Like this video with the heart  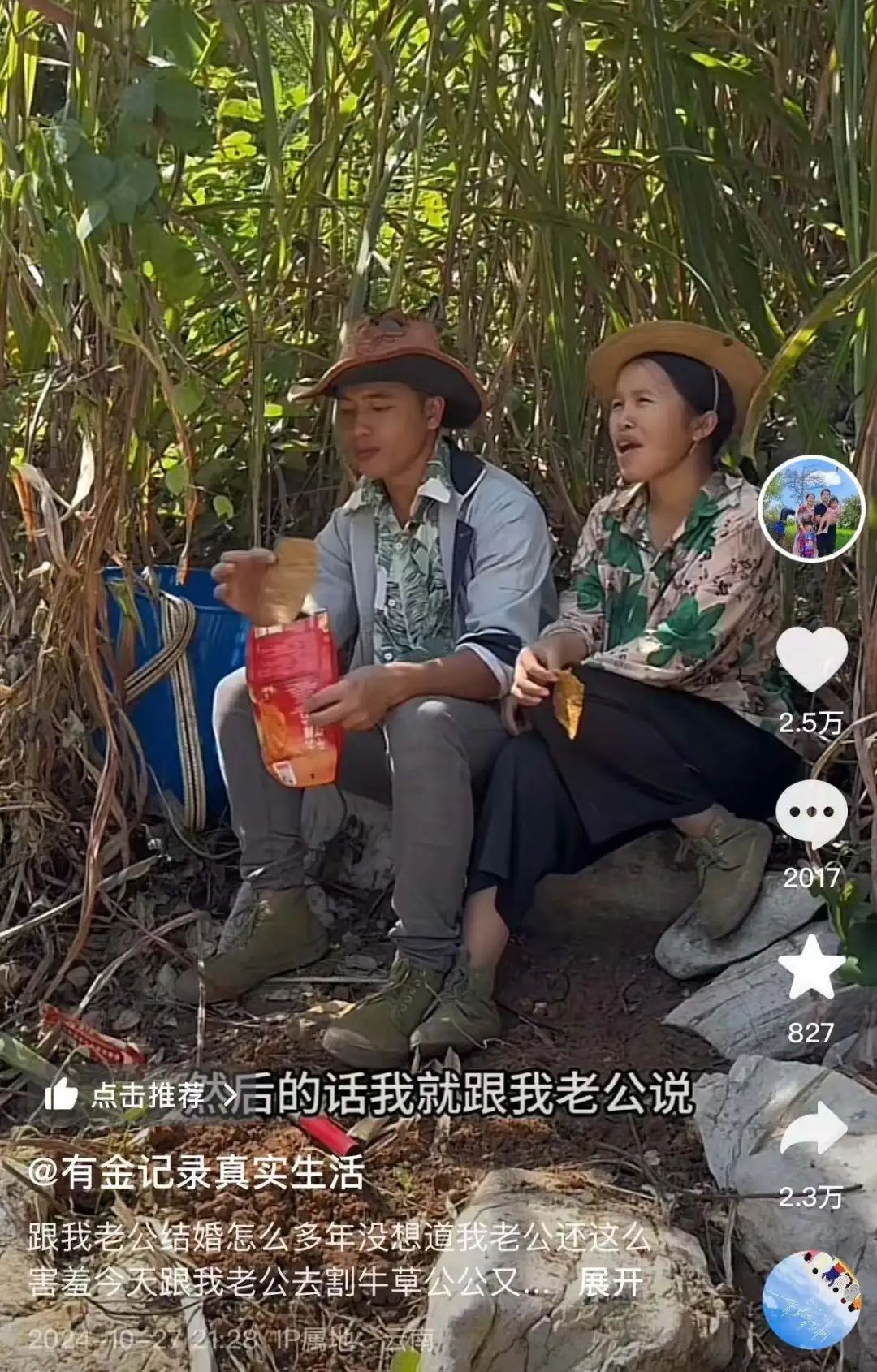pos(811,660)
